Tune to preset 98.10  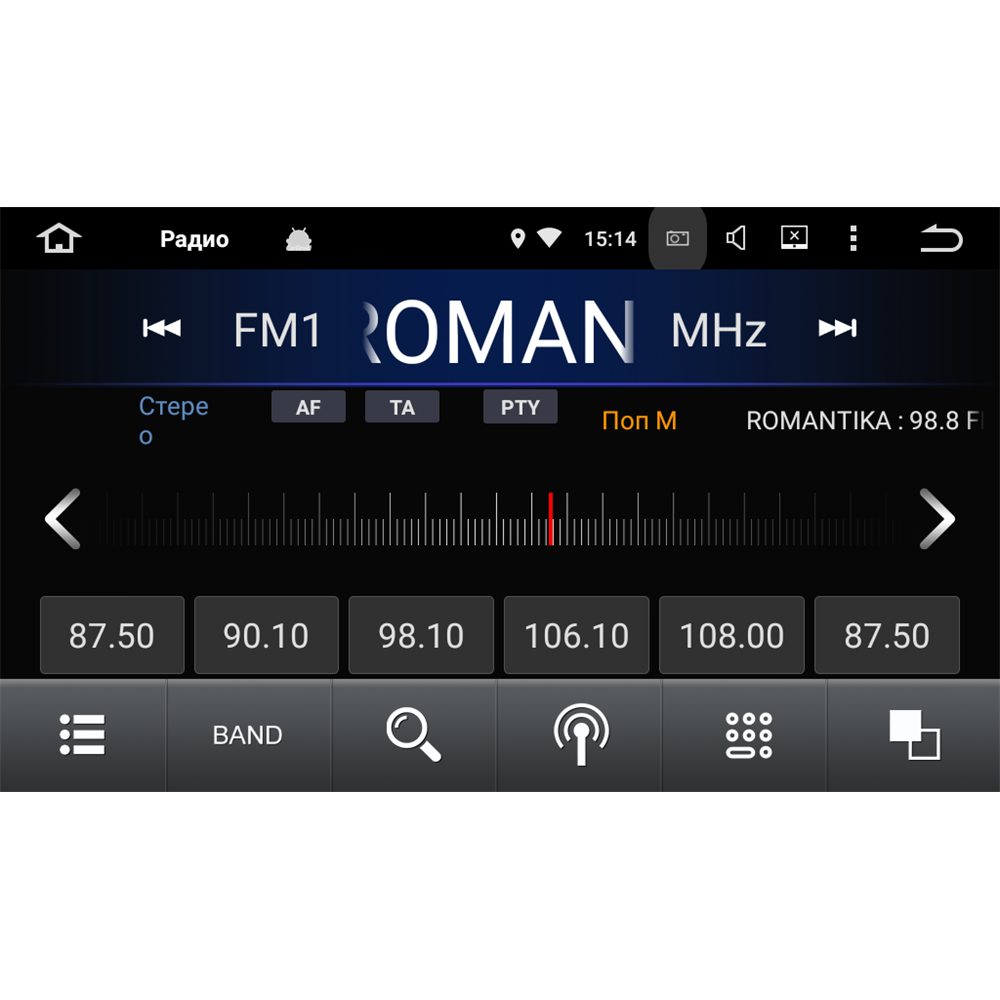[421, 635]
